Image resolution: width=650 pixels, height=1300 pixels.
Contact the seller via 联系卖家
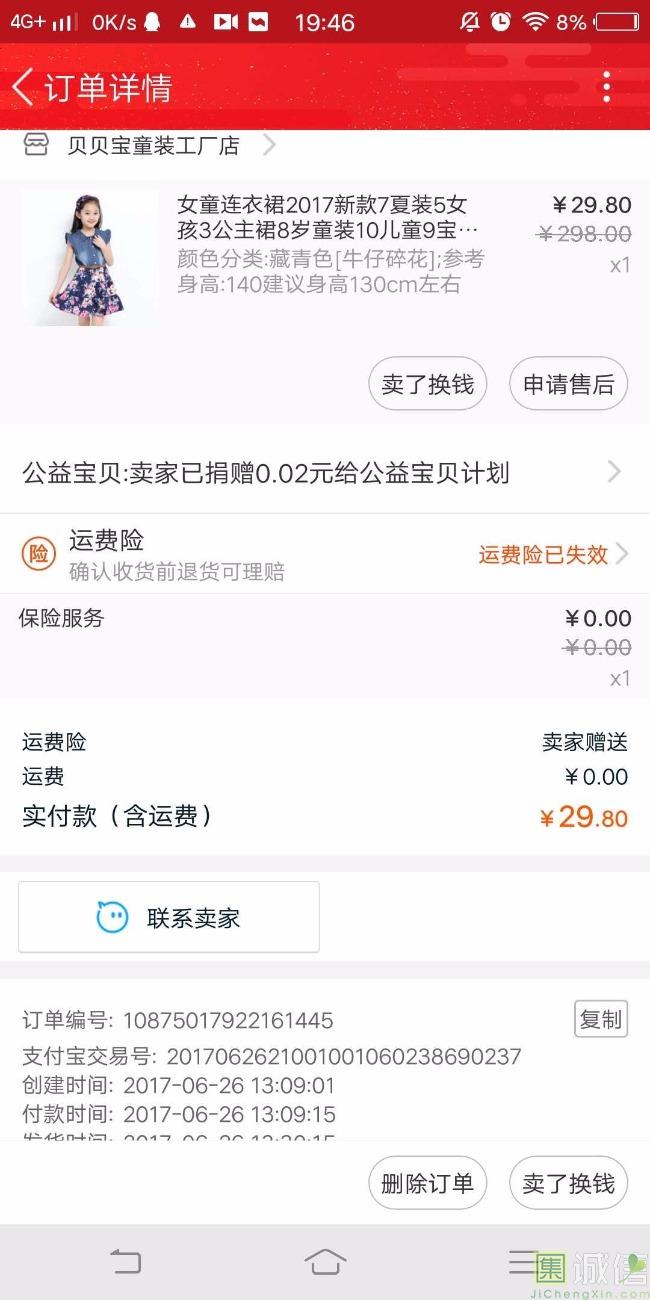click(169, 917)
